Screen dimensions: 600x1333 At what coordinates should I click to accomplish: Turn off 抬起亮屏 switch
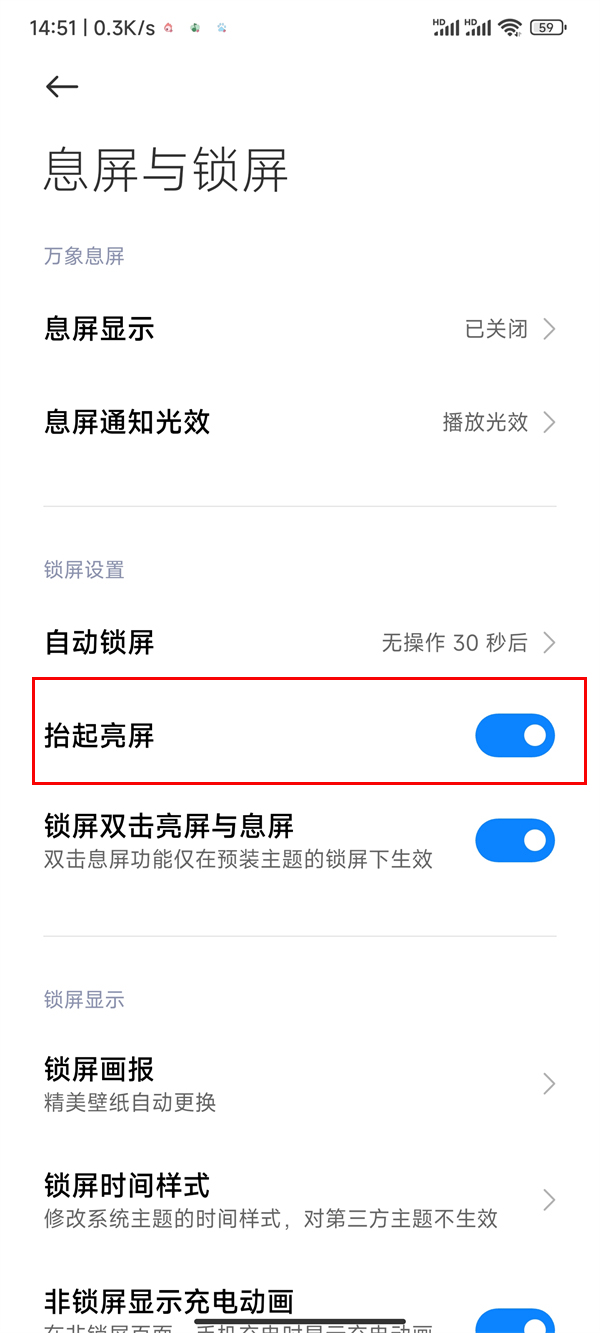click(515, 736)
